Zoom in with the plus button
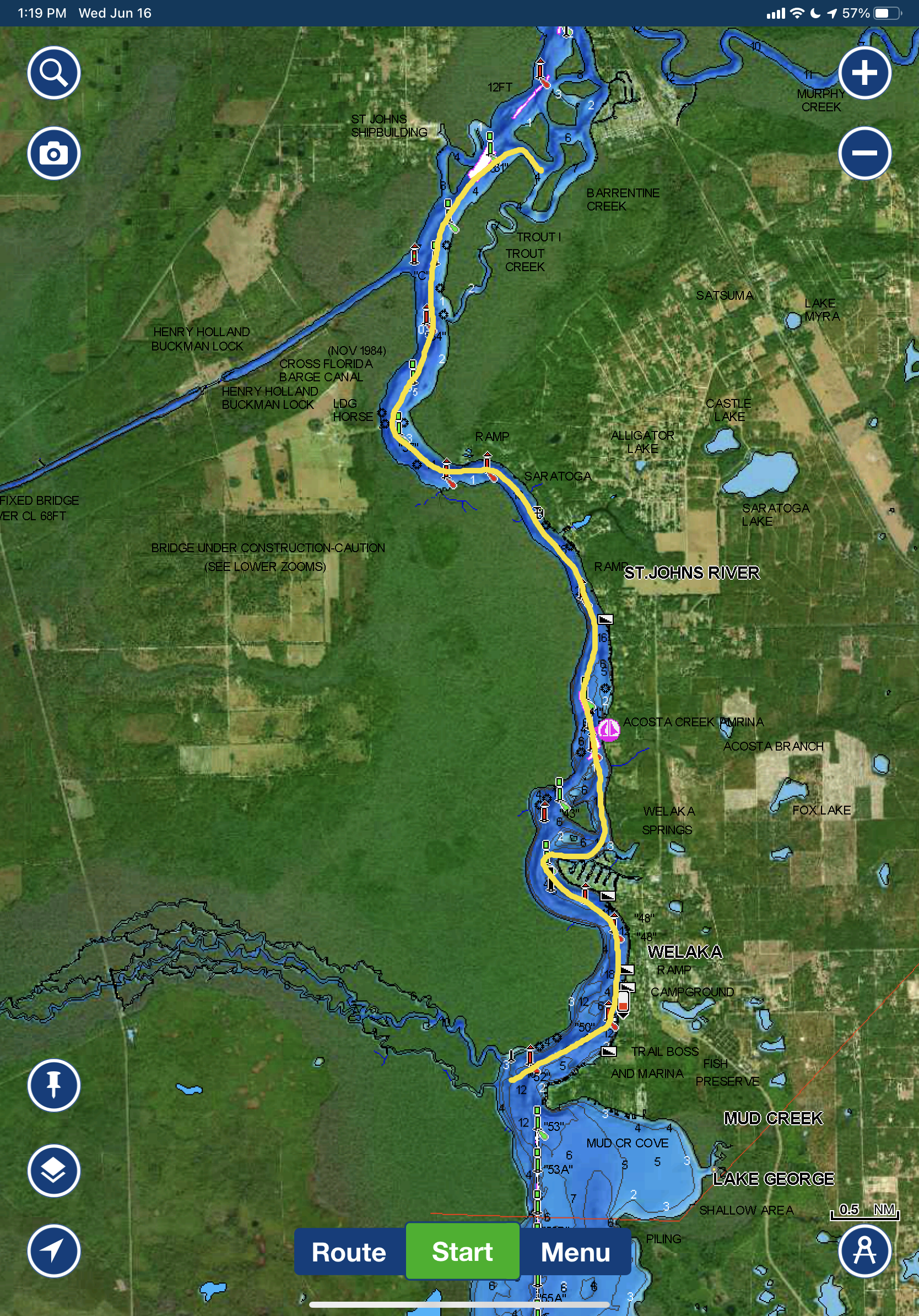This screenshot has height=1316, width=919. 864,73
